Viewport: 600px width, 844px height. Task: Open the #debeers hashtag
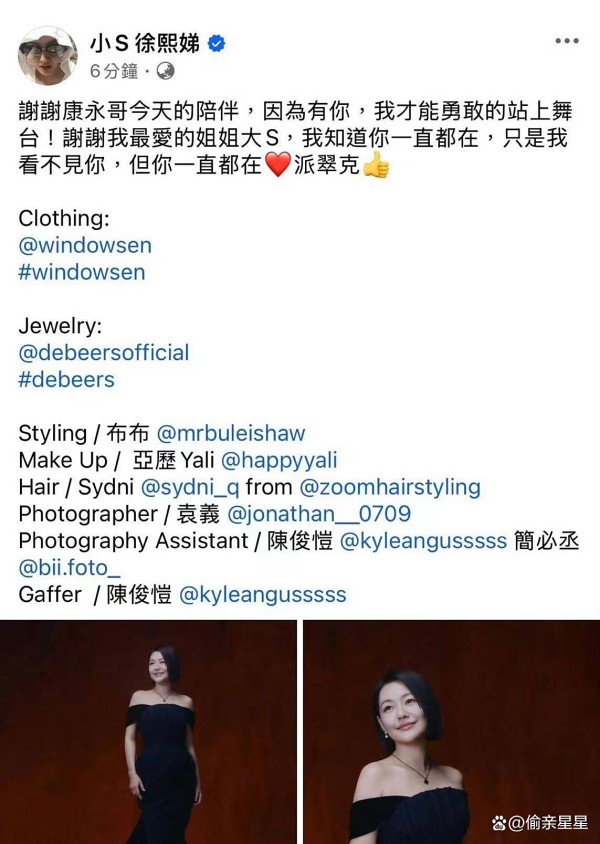(67, 380)
